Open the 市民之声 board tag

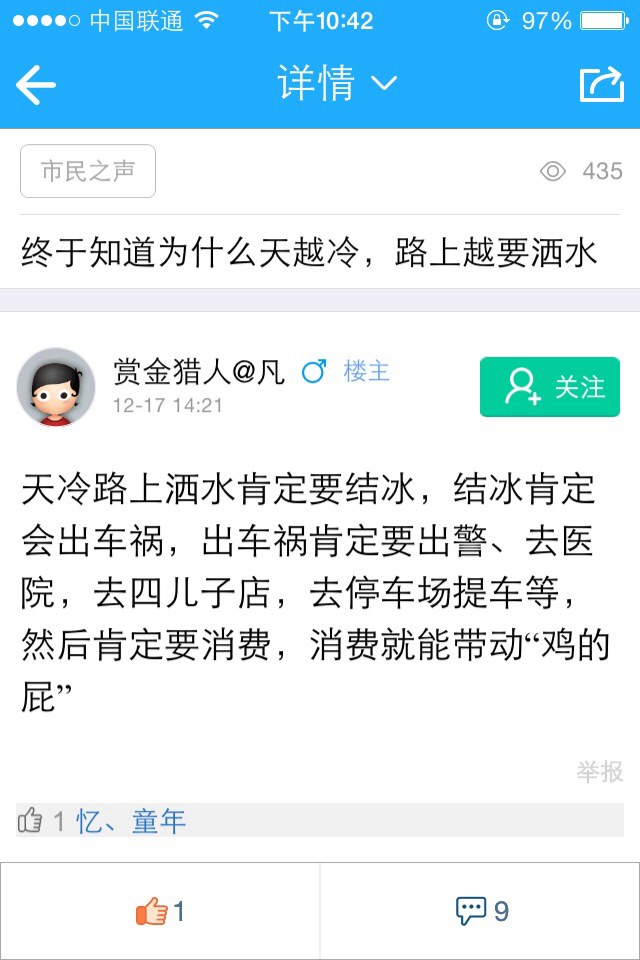point(88,171)
